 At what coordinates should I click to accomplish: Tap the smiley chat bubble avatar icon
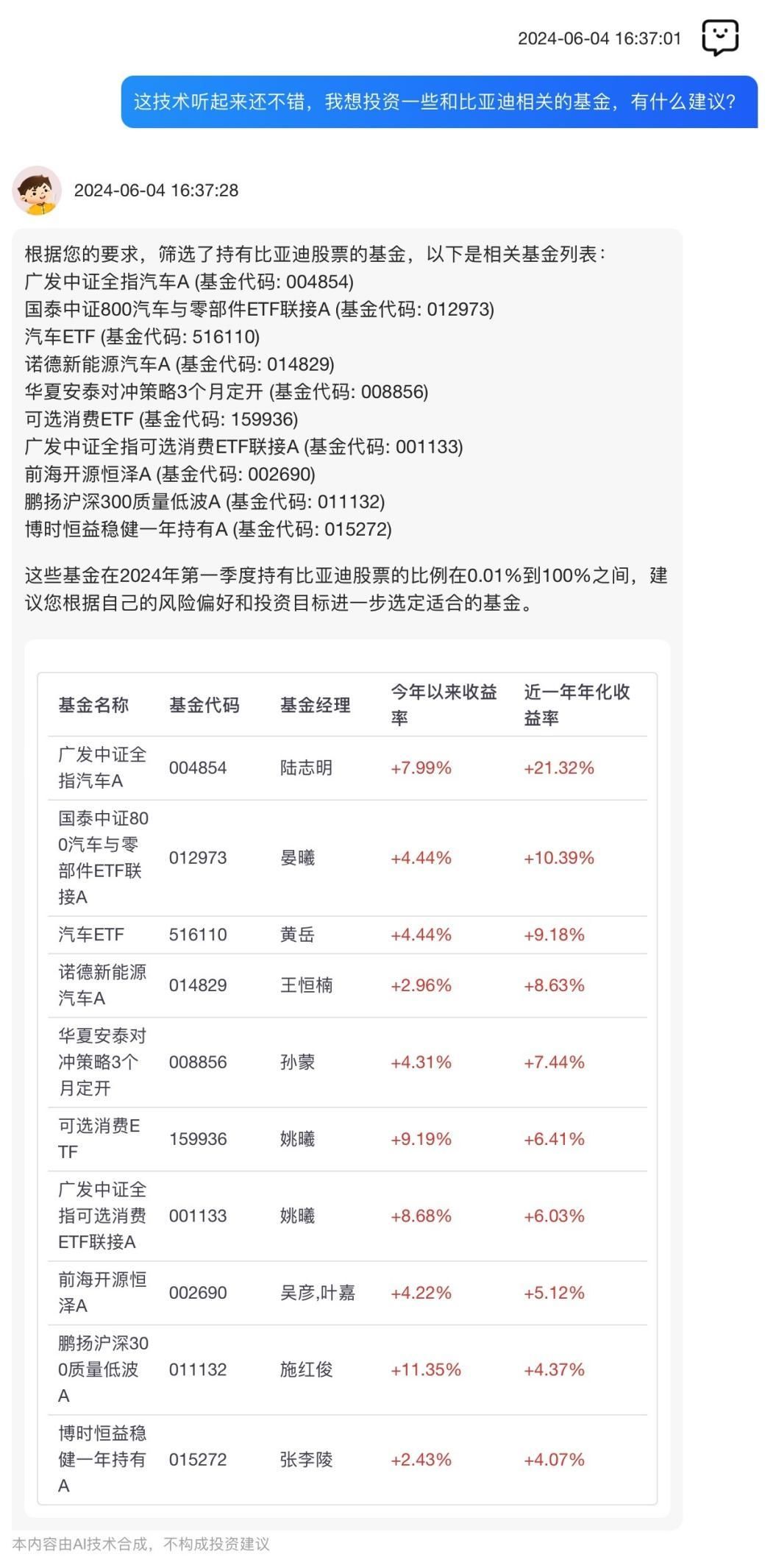719,38
